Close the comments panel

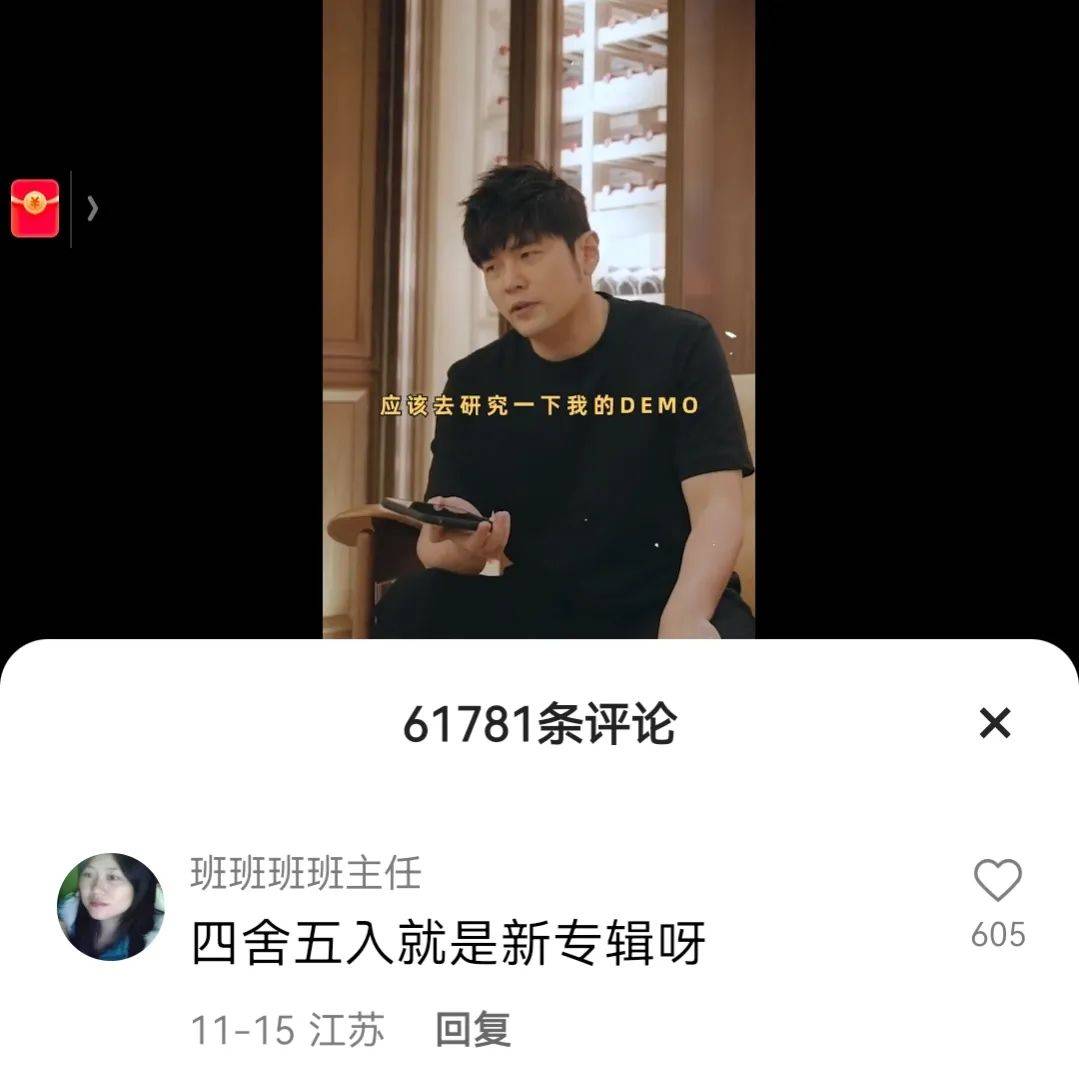coord(994,723)
